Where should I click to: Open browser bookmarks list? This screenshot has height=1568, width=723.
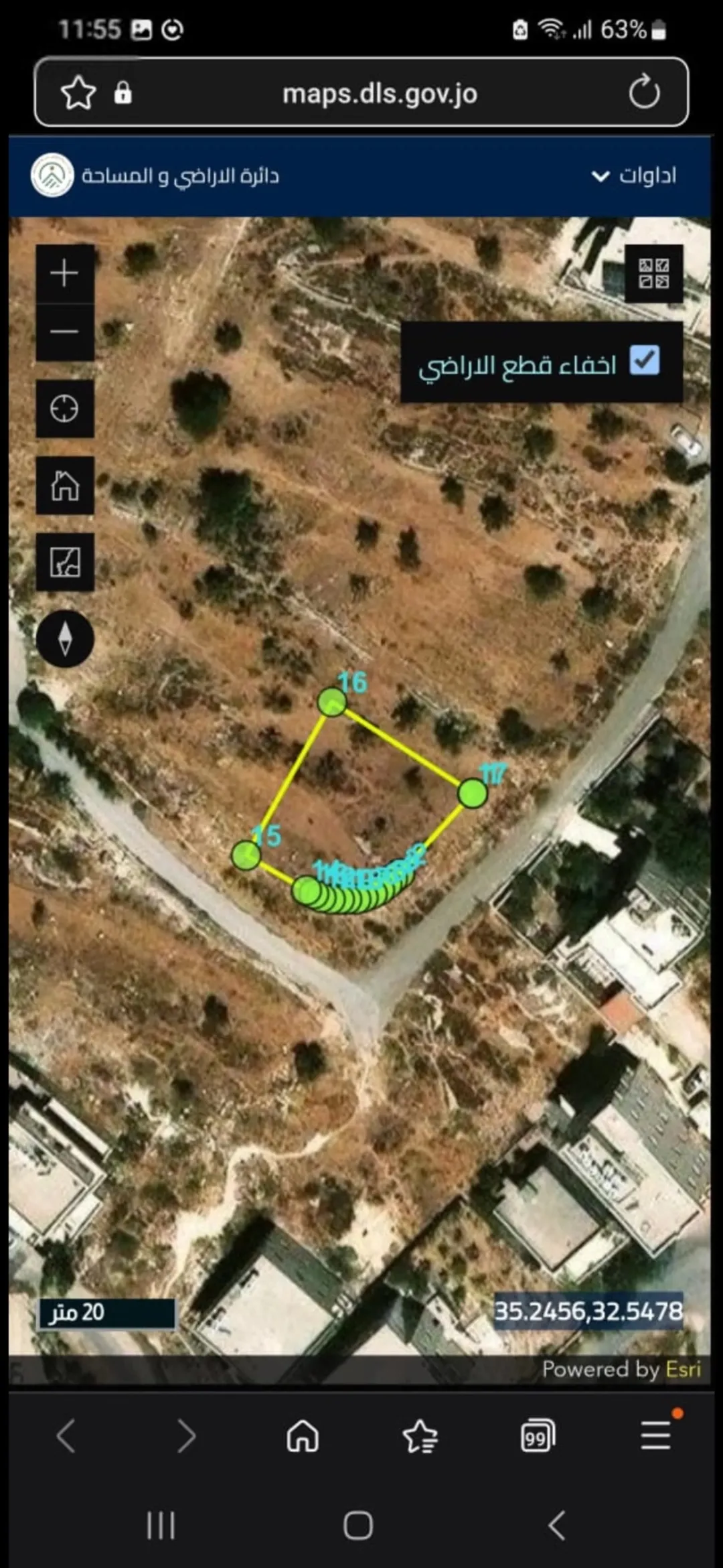420,1436
